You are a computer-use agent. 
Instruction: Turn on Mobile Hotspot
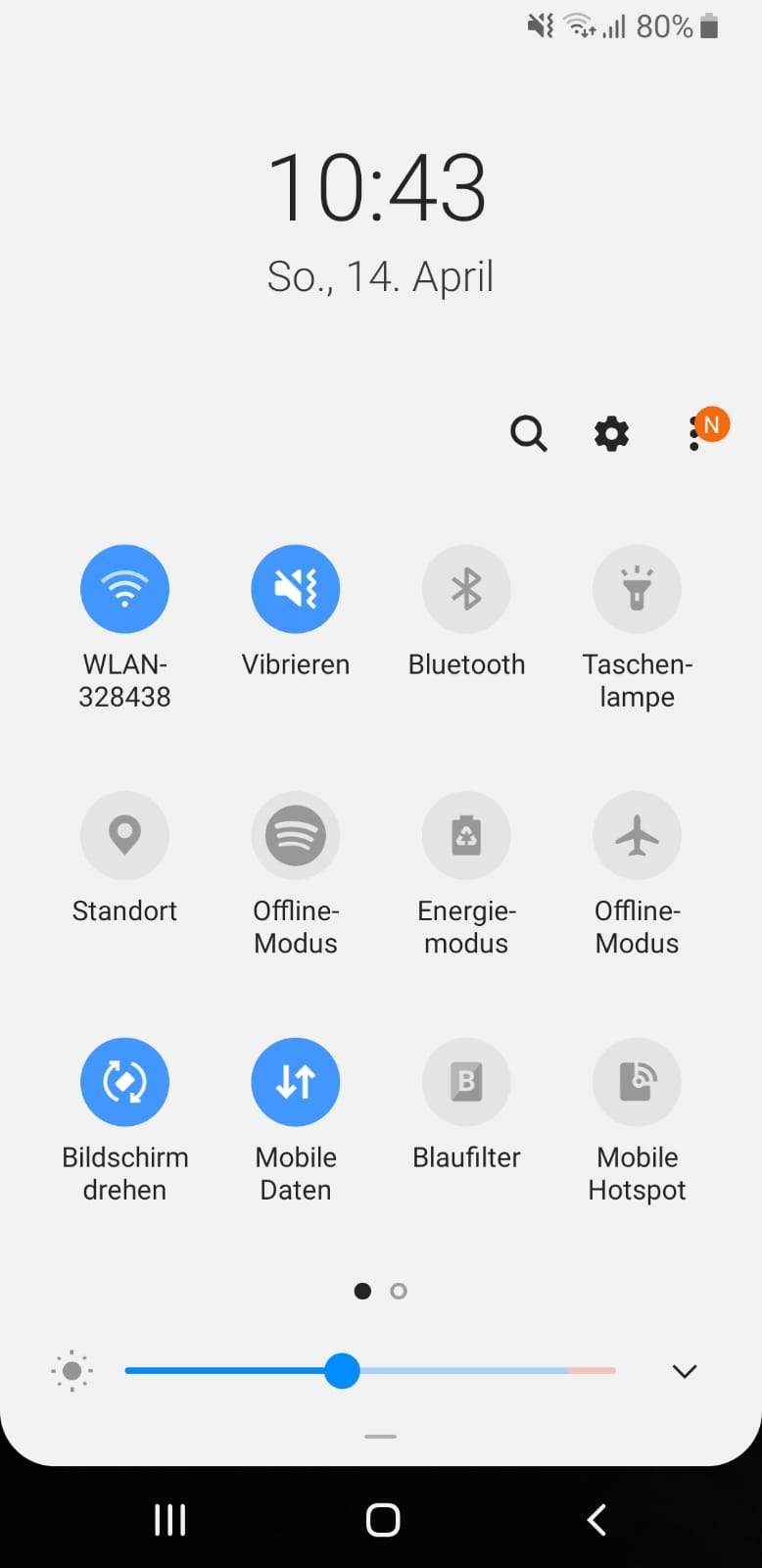pyautogui.click(x=637, y=1082)
